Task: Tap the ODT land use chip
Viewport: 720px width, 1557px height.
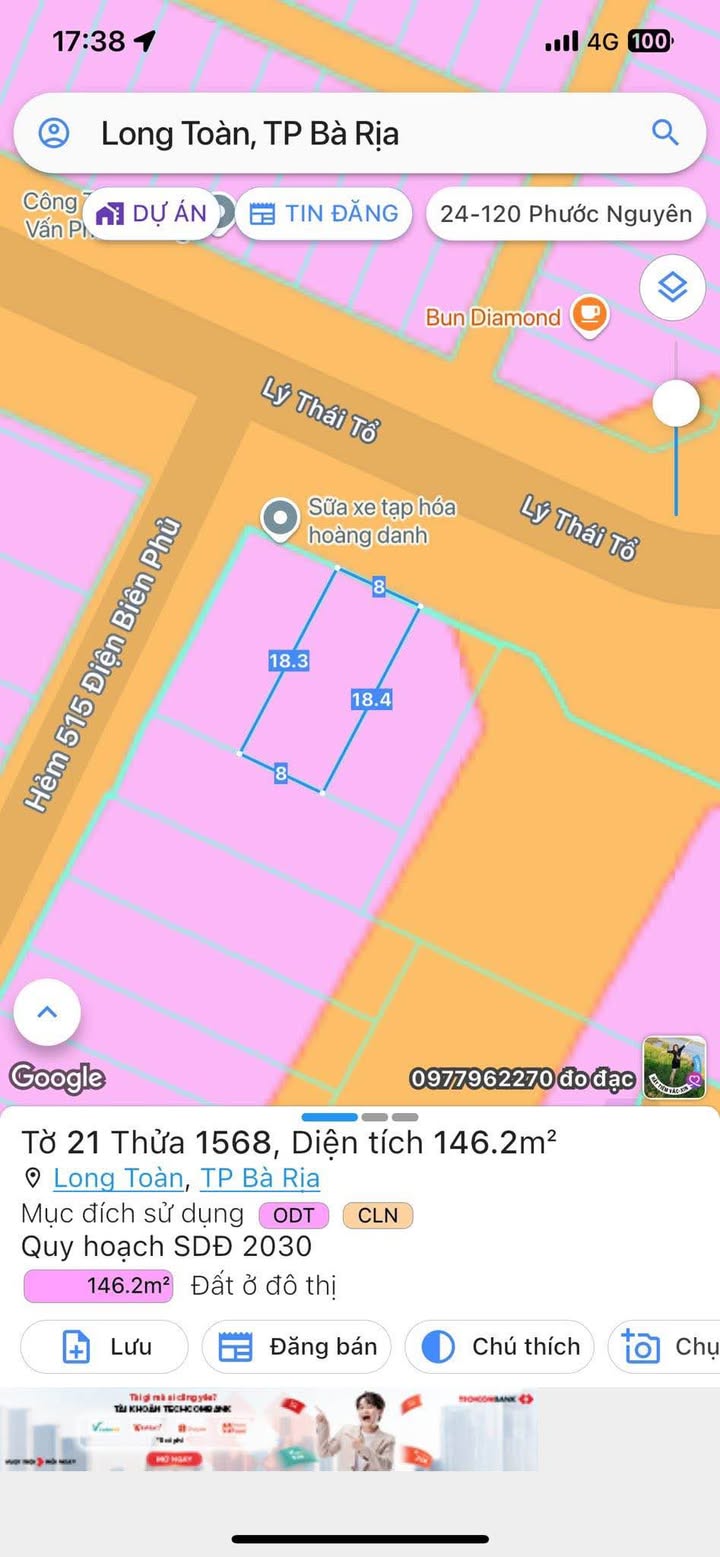Action: coord(294,1215)
